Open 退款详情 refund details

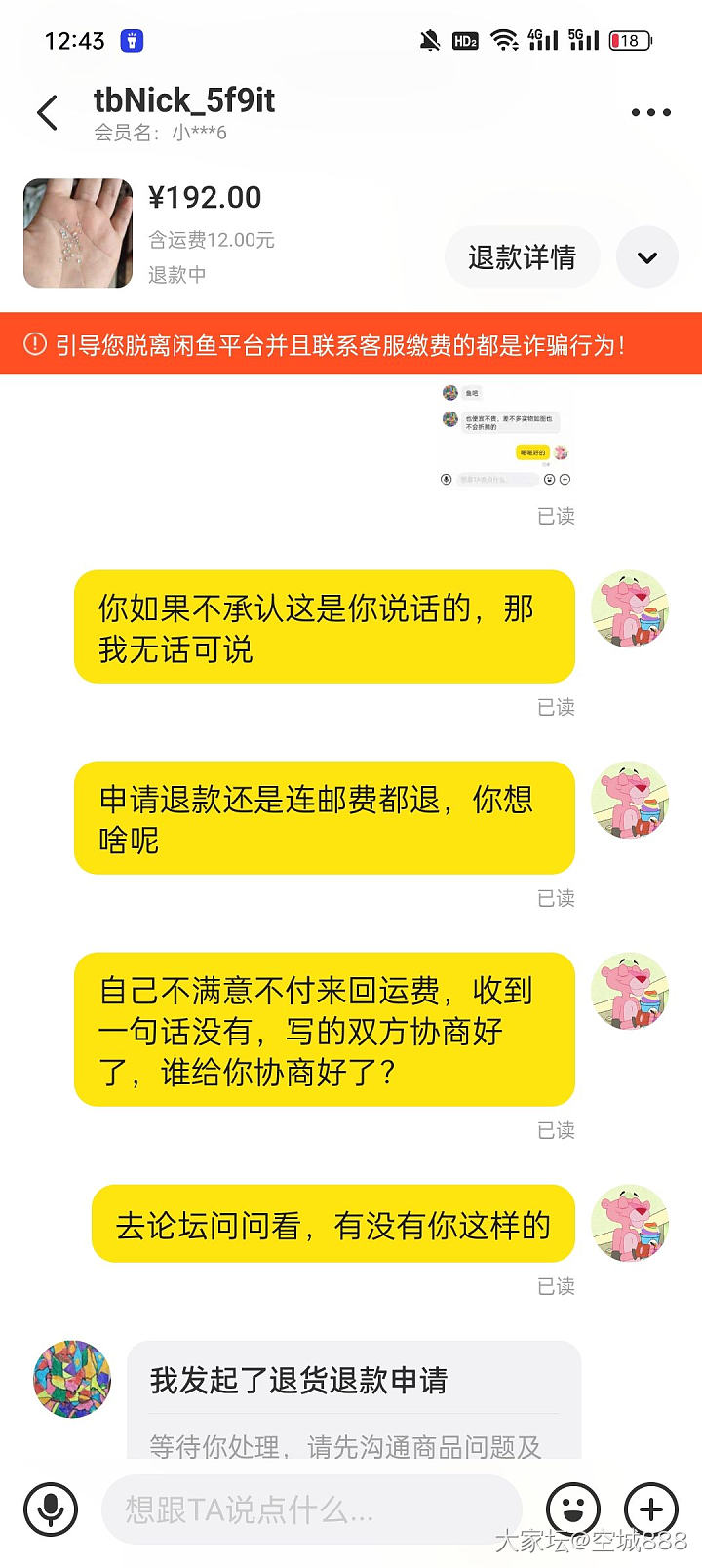522,257
